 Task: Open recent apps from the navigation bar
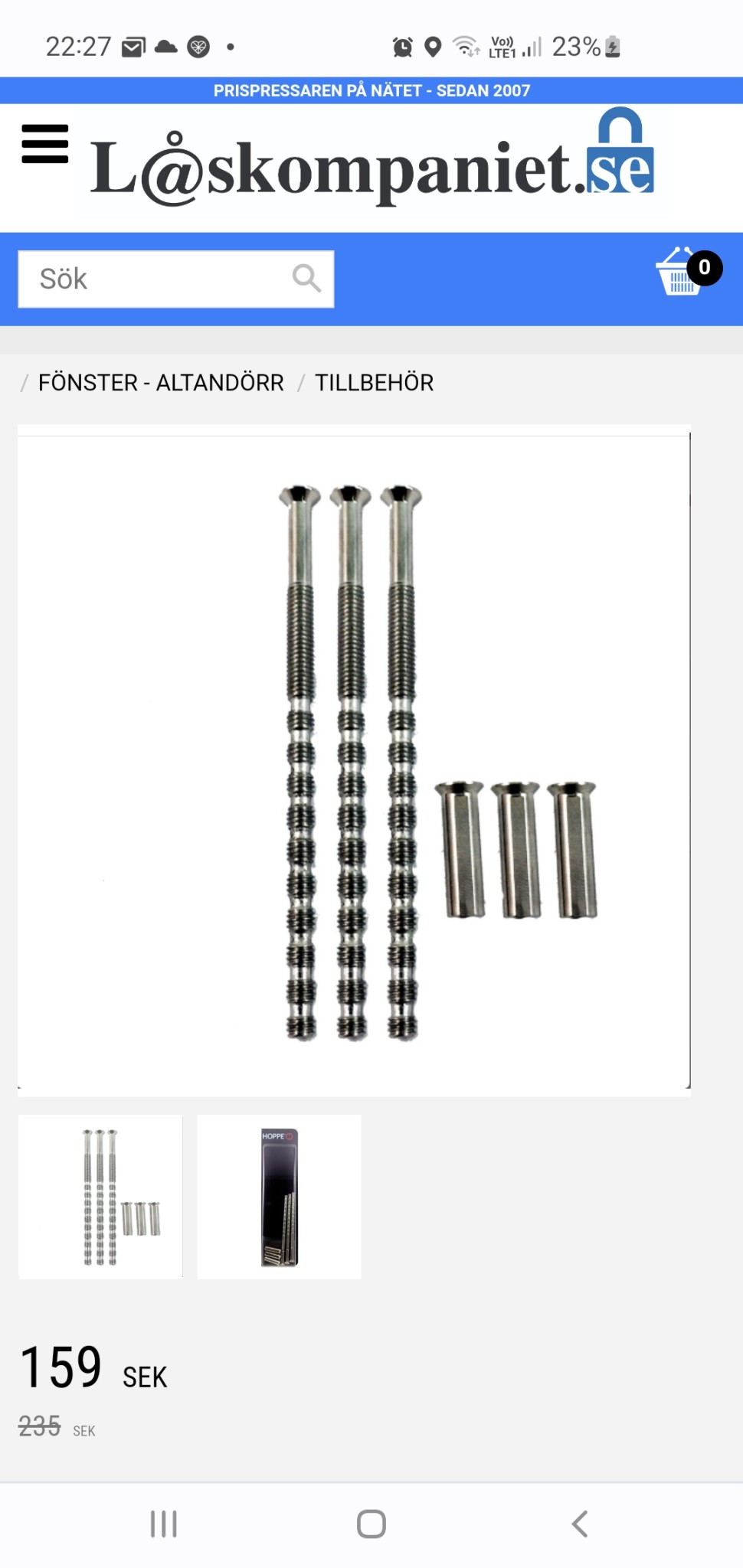coord(163,1524)
